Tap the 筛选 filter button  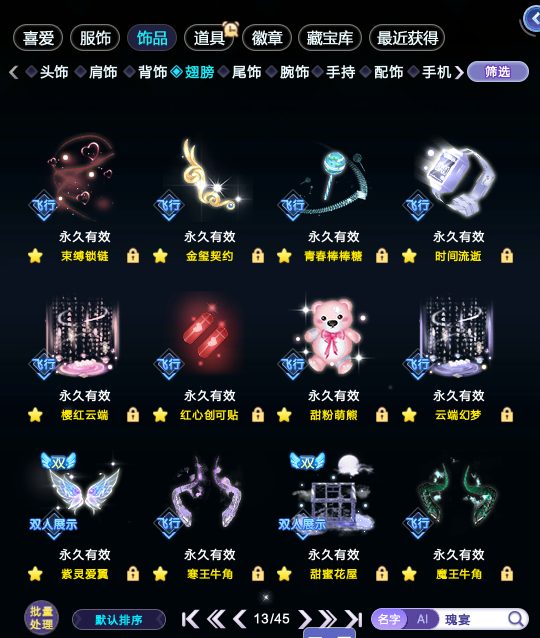[498, 72]
